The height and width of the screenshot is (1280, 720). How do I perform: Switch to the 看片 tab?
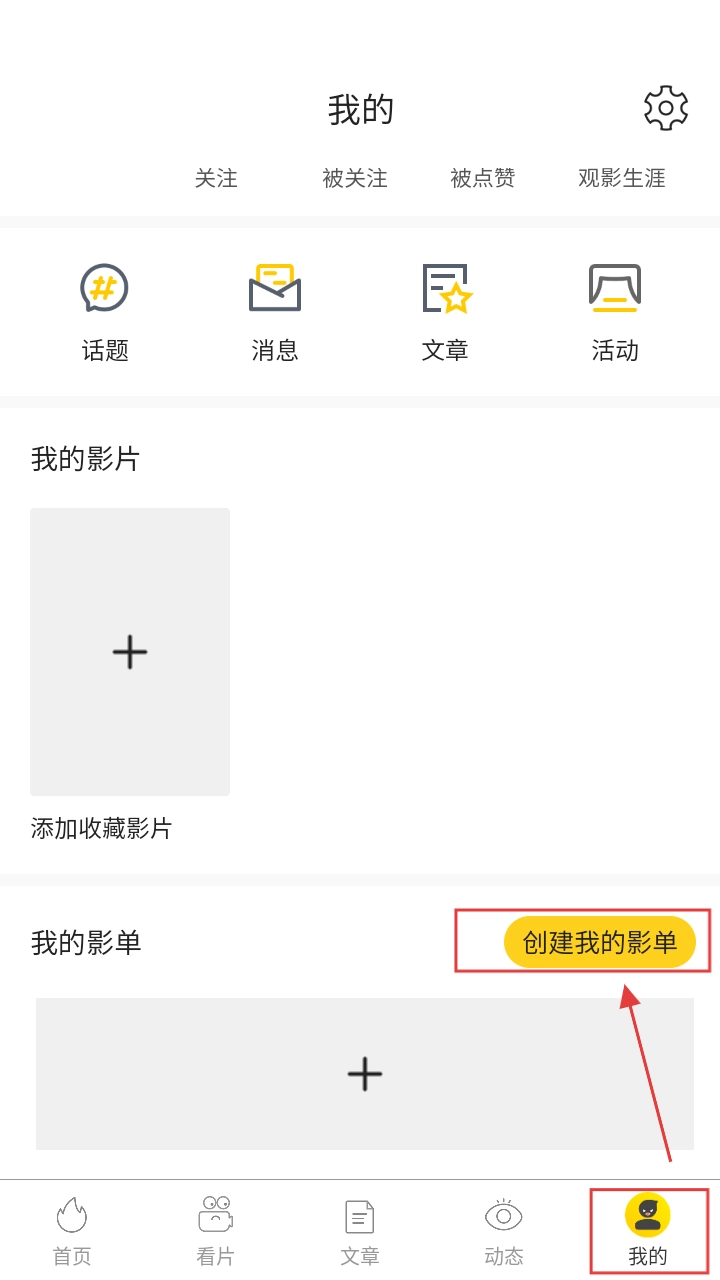(215, 1231)
